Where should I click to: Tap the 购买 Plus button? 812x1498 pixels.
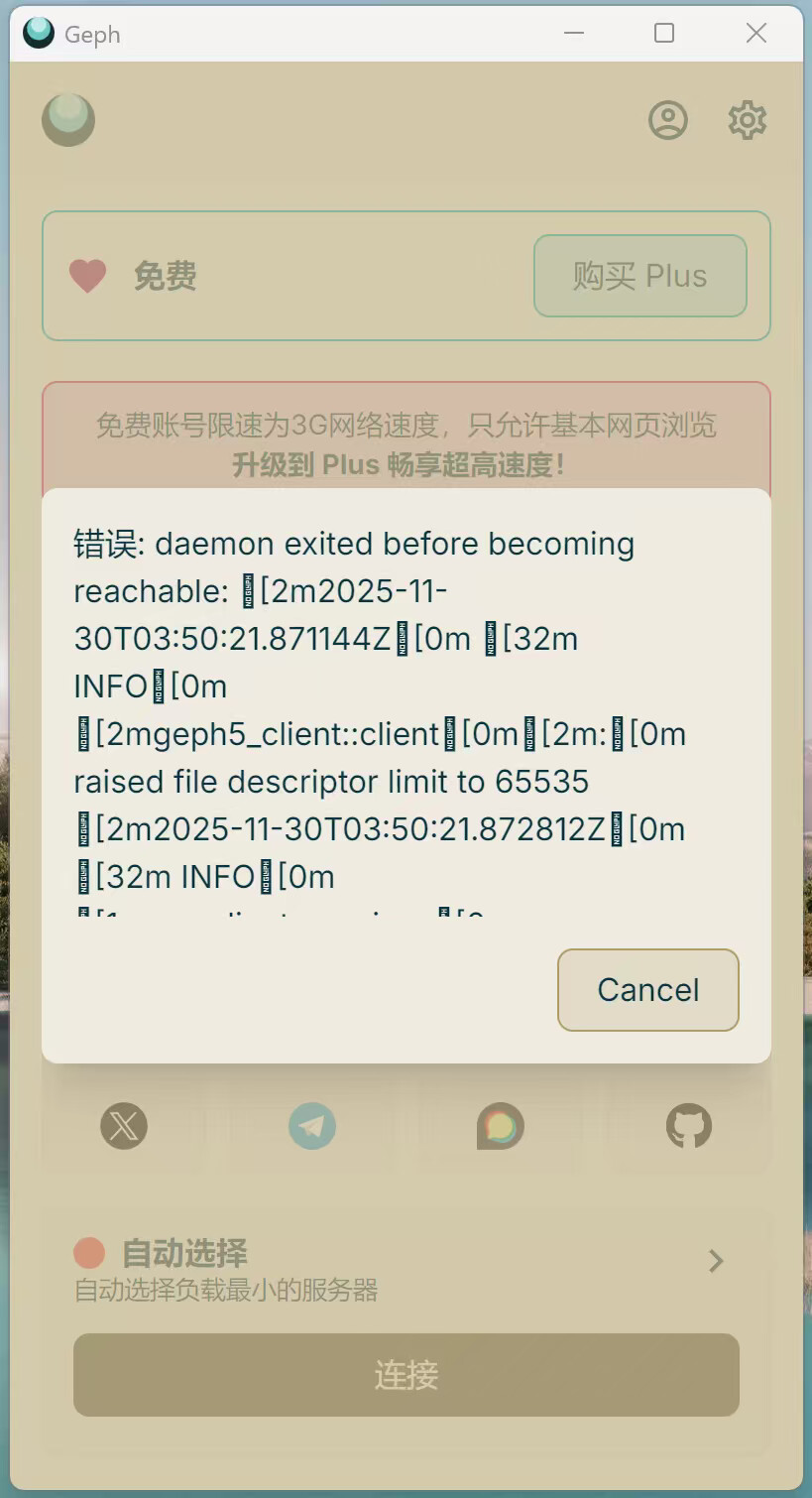coord(639,276)
